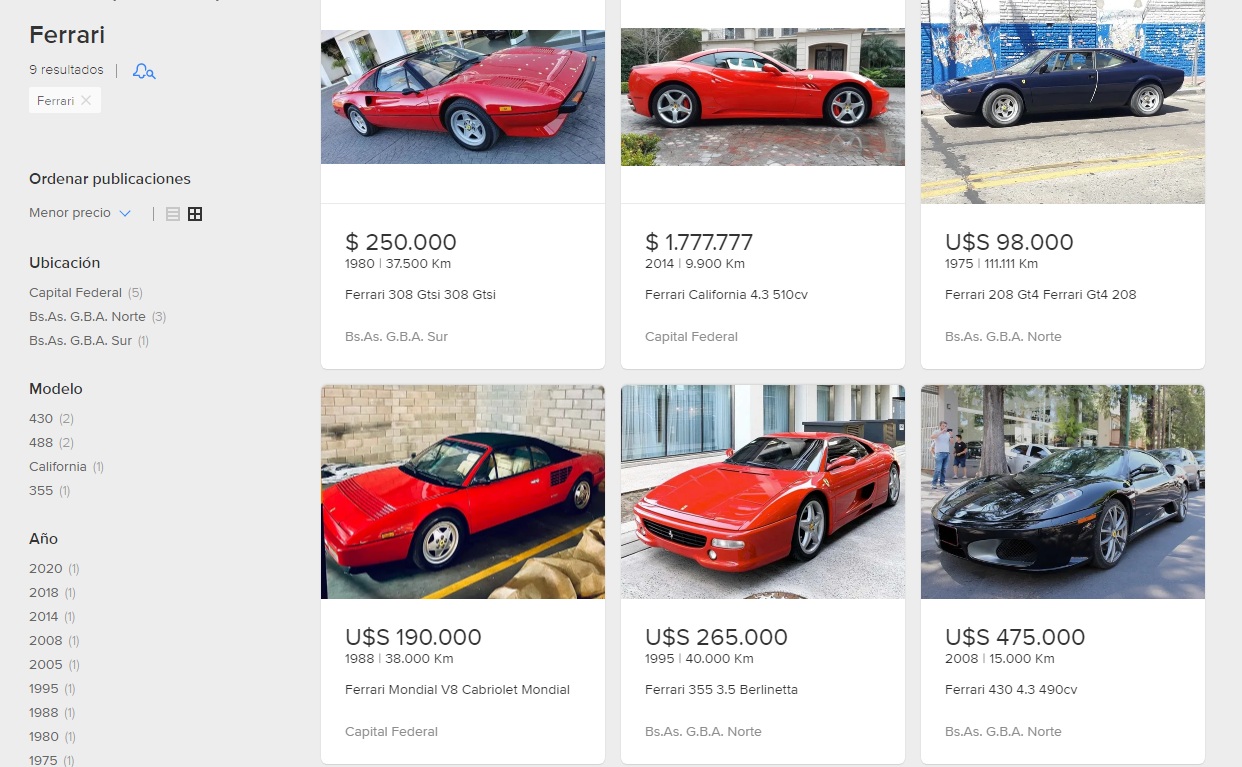Switch to list view layout
The width and height of the screenshot is (1242, 767).
pyautogui.click(x=173, y=214)
